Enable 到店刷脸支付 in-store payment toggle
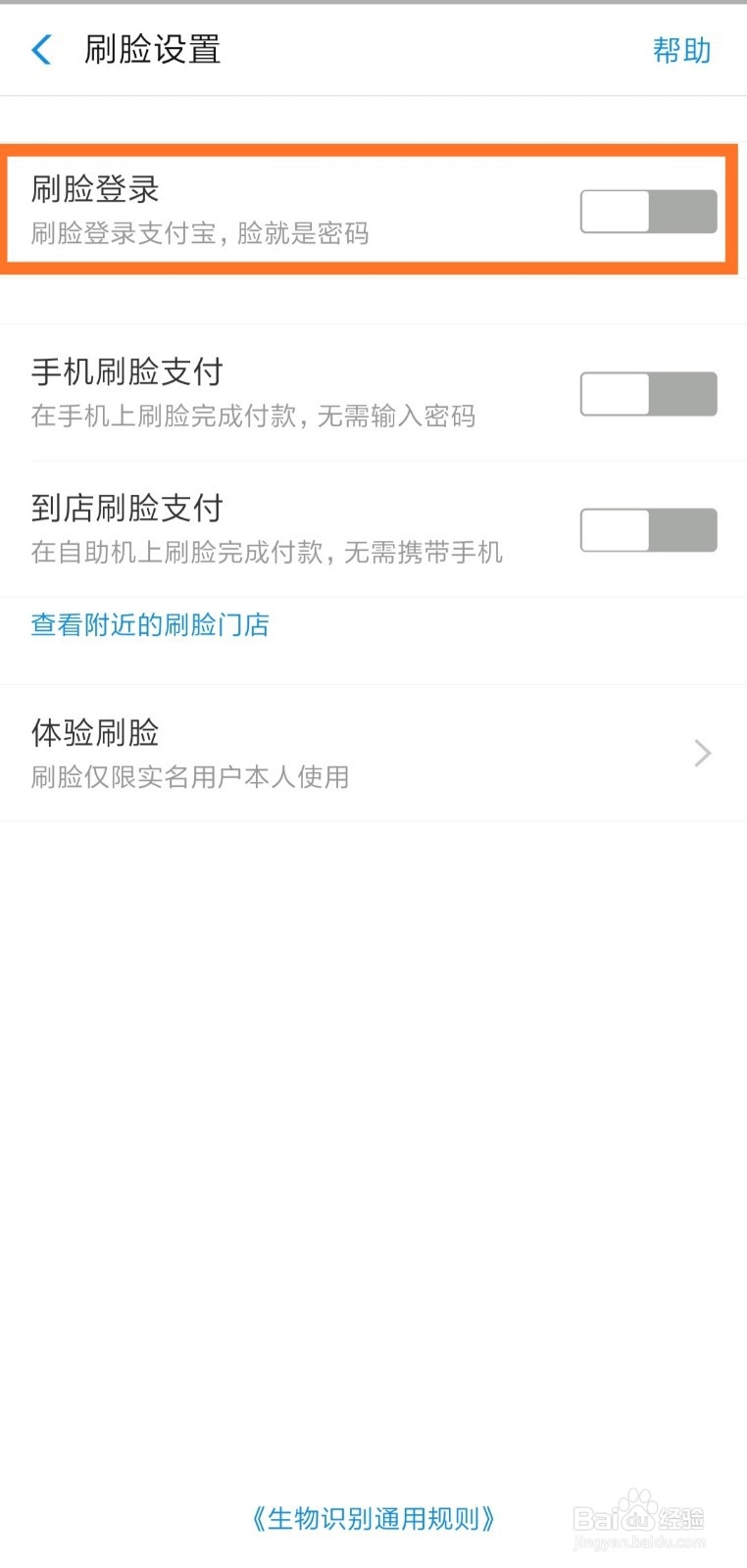This screenshot has width=747, height=1568. [647, 529]
